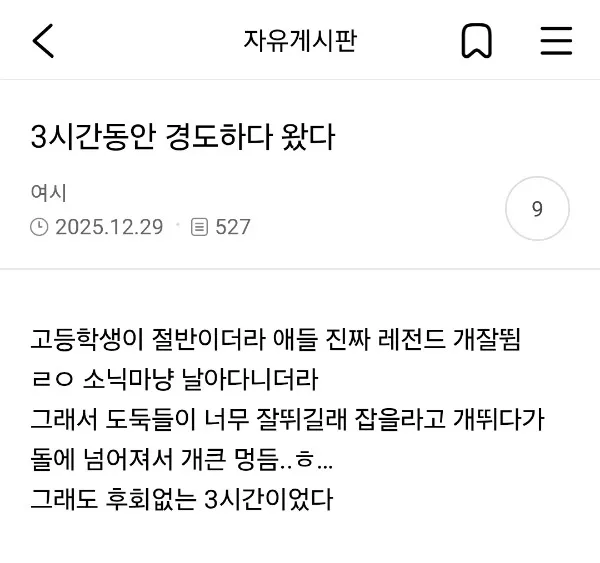
Task: Open the comment count bubble showing 9
Action: [537, 210]
